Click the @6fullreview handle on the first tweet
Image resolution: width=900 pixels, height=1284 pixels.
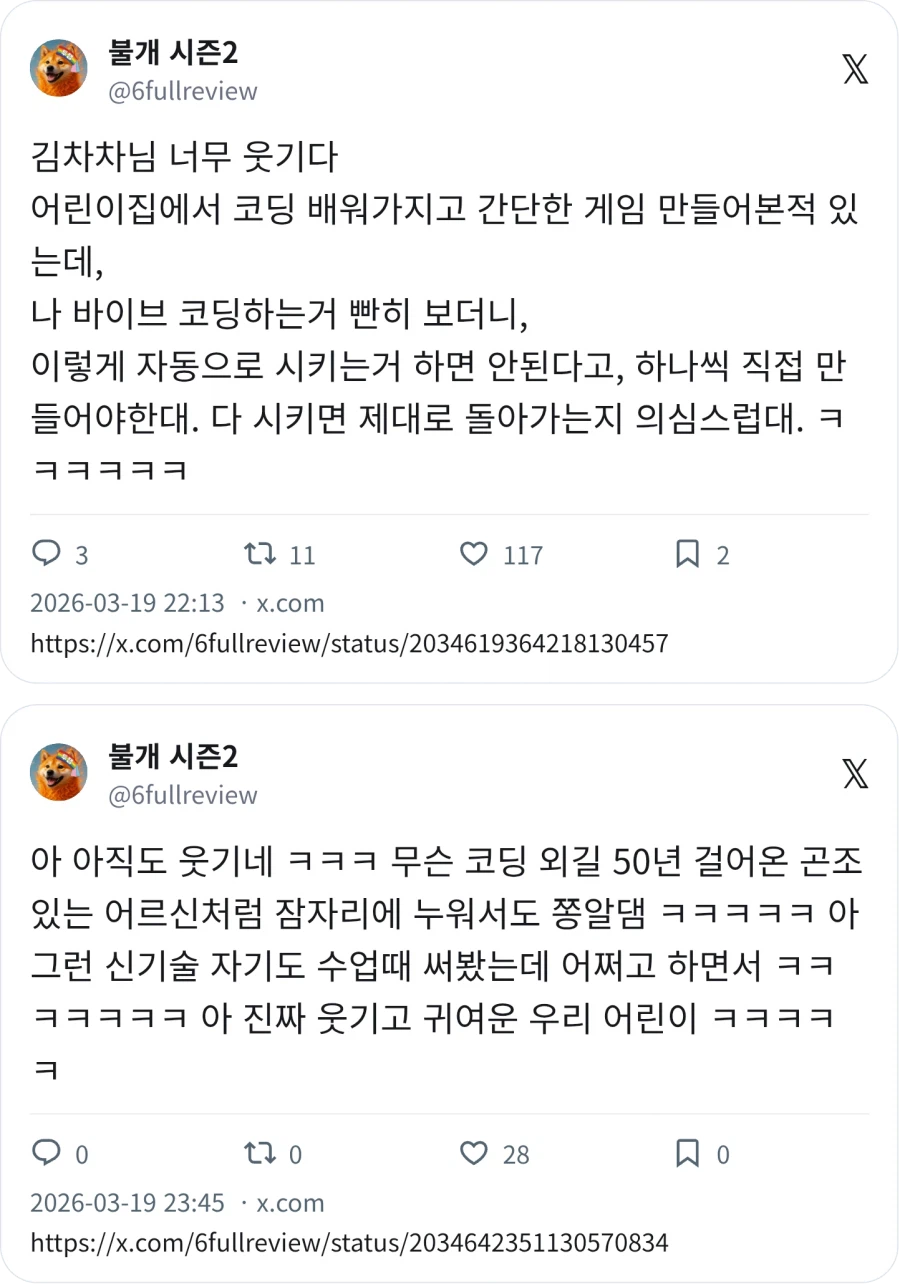coord(178,90)
